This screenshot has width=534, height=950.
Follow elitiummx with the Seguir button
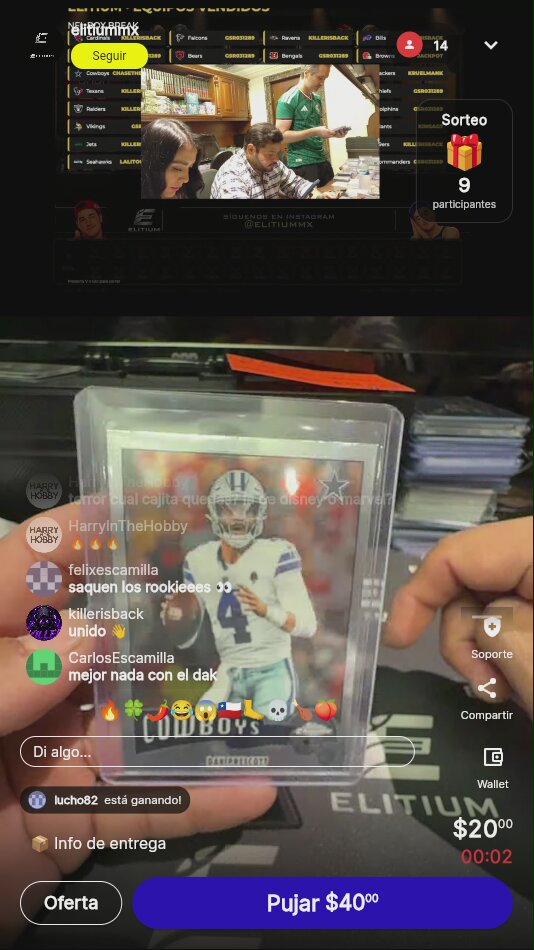coord(109,56)
